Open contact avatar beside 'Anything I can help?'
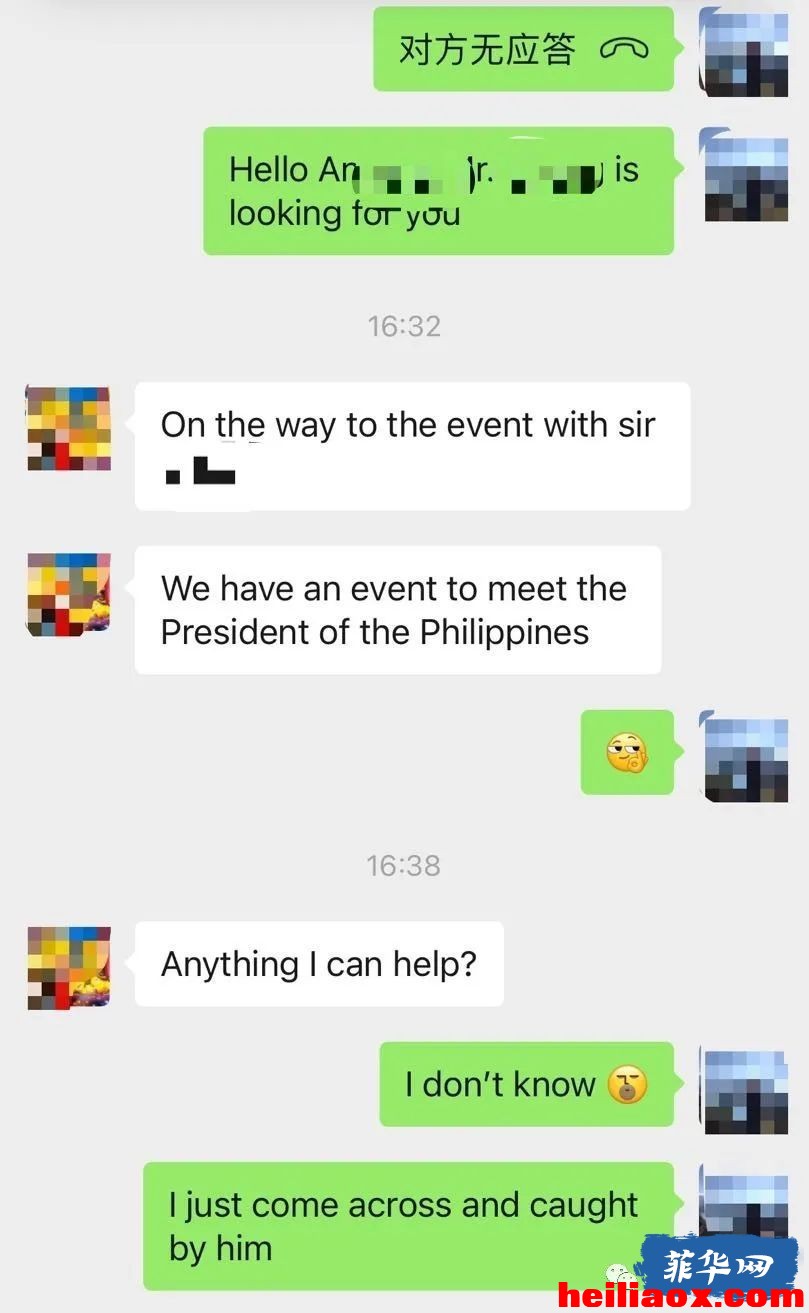The image size is (809, 1313). [x=68, y=967]
